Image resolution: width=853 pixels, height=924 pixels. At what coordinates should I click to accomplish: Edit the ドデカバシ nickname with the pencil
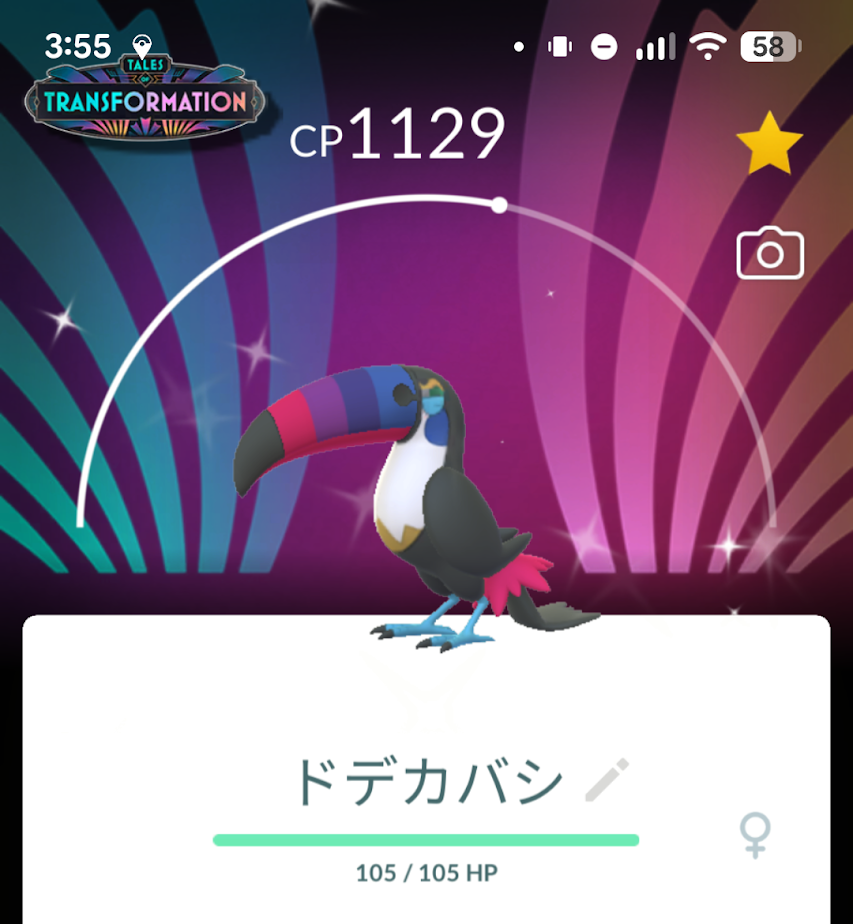607,781
